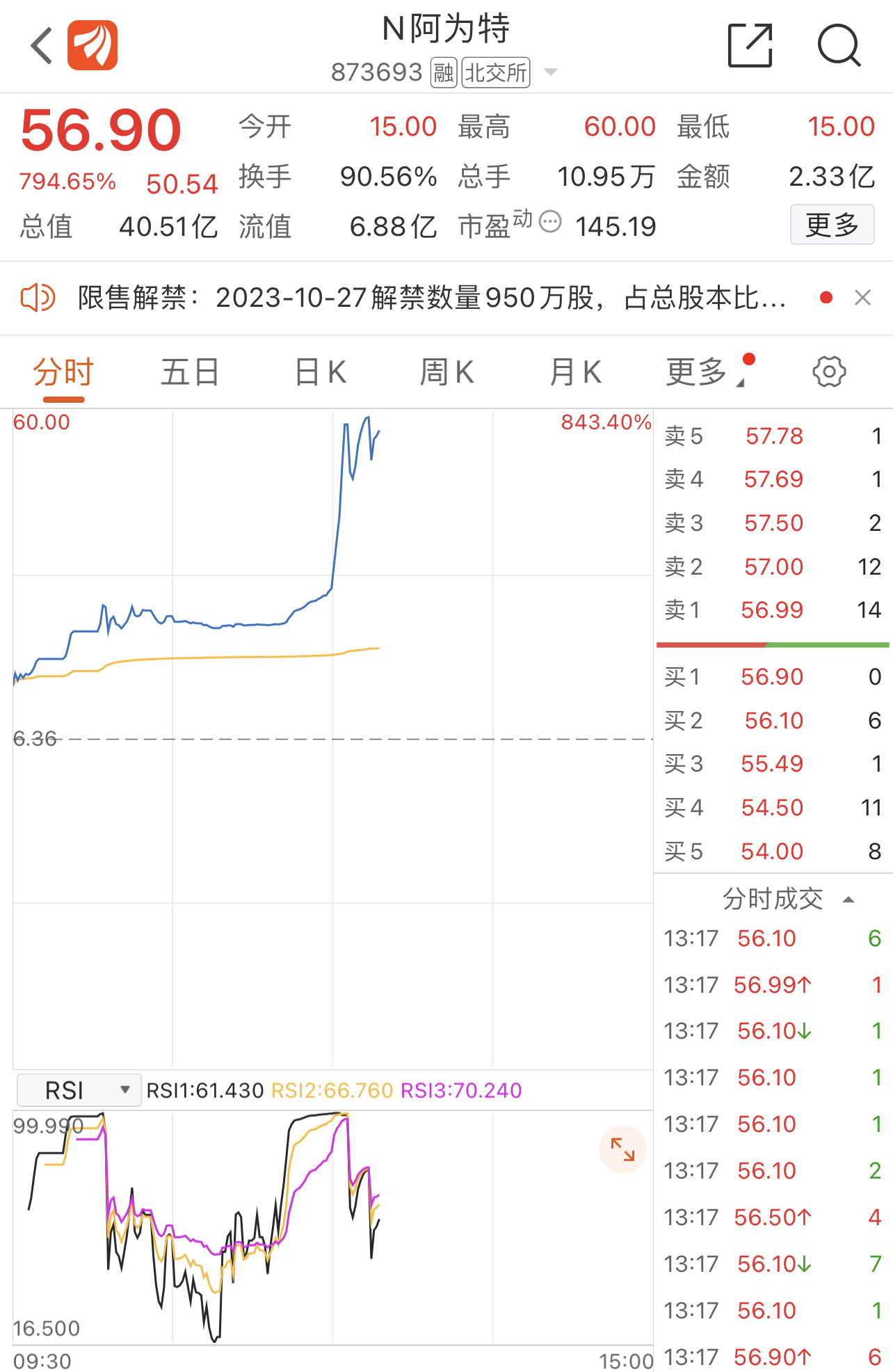Switch to the 日K chart tab

point(320,372)
